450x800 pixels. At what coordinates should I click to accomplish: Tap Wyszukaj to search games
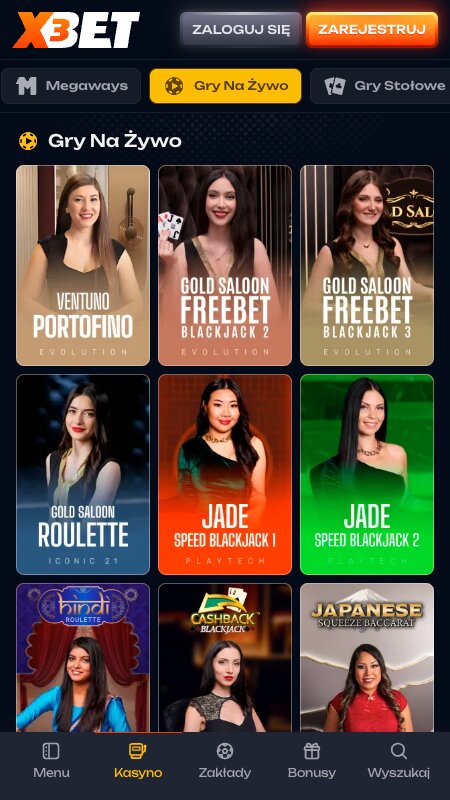click(x=398, y=761)
